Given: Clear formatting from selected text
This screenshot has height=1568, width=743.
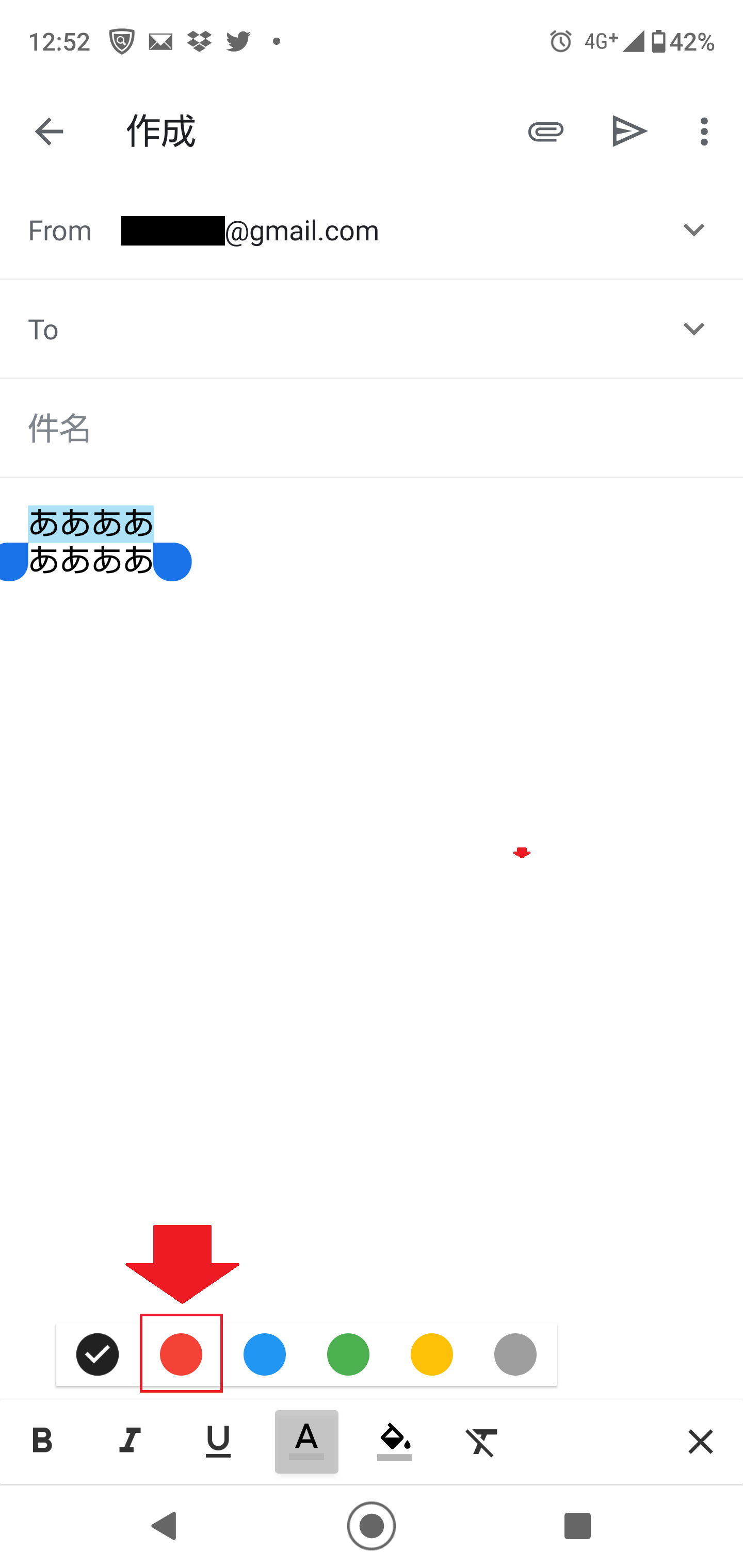Looking at the screenshot, I should [x=482, y=1441].
